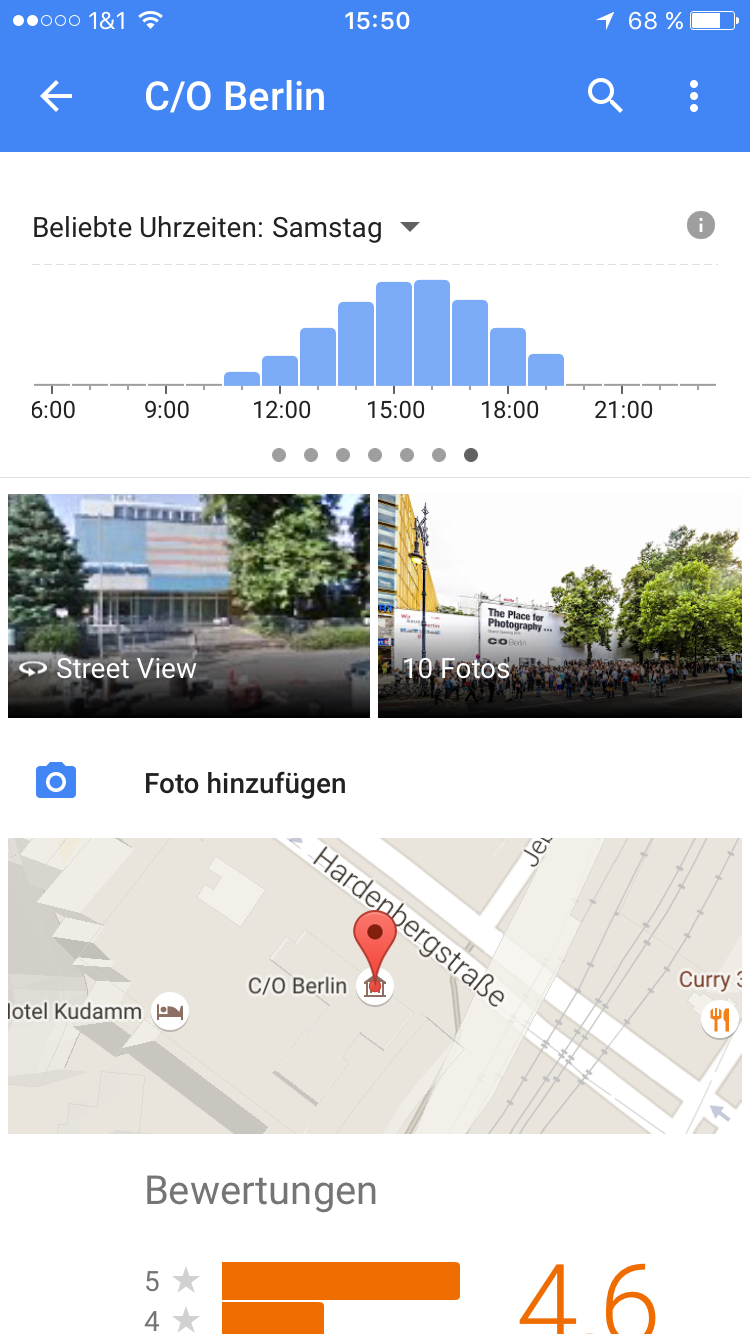
Task: Tap Foto hinzufügen to add a photo
Action: tap(245, 783)
